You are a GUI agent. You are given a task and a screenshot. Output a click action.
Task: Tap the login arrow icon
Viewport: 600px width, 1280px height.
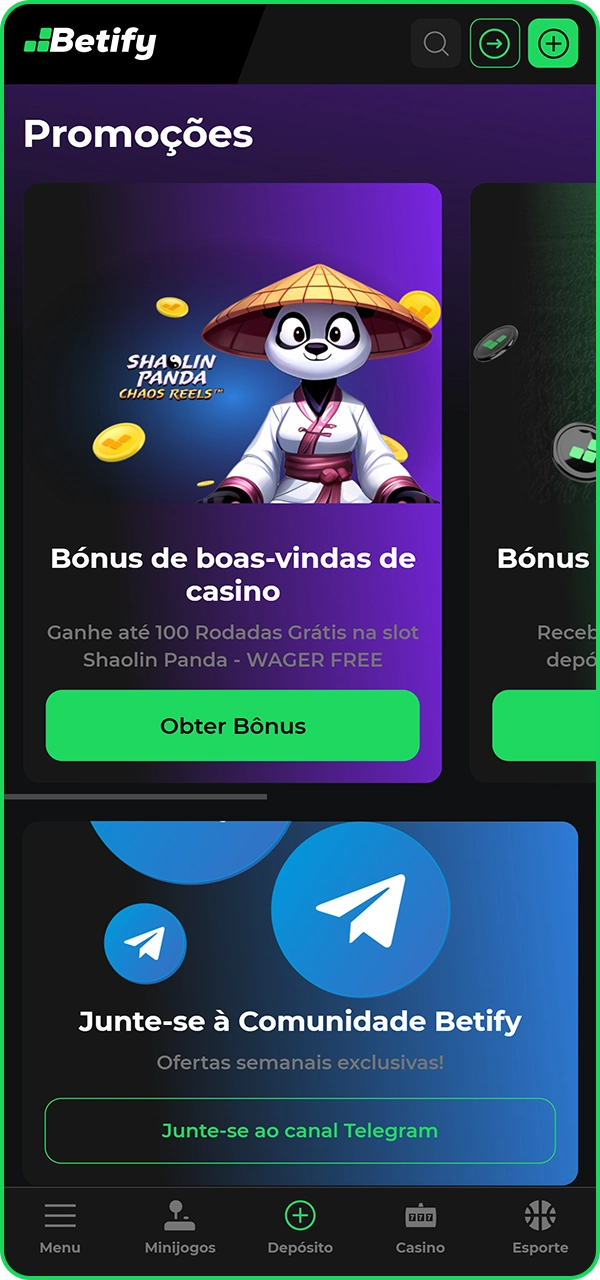click(495, 44)
